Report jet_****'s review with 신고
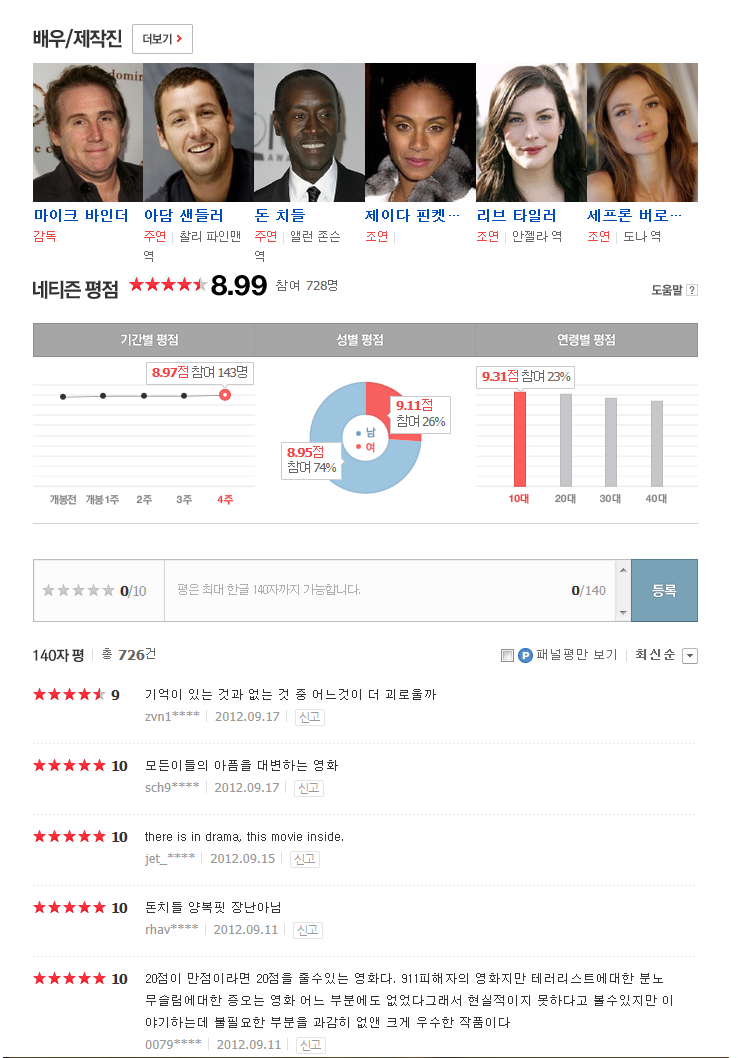Image resolution: width=742 pixels, height=1058 pixels. 304,859
